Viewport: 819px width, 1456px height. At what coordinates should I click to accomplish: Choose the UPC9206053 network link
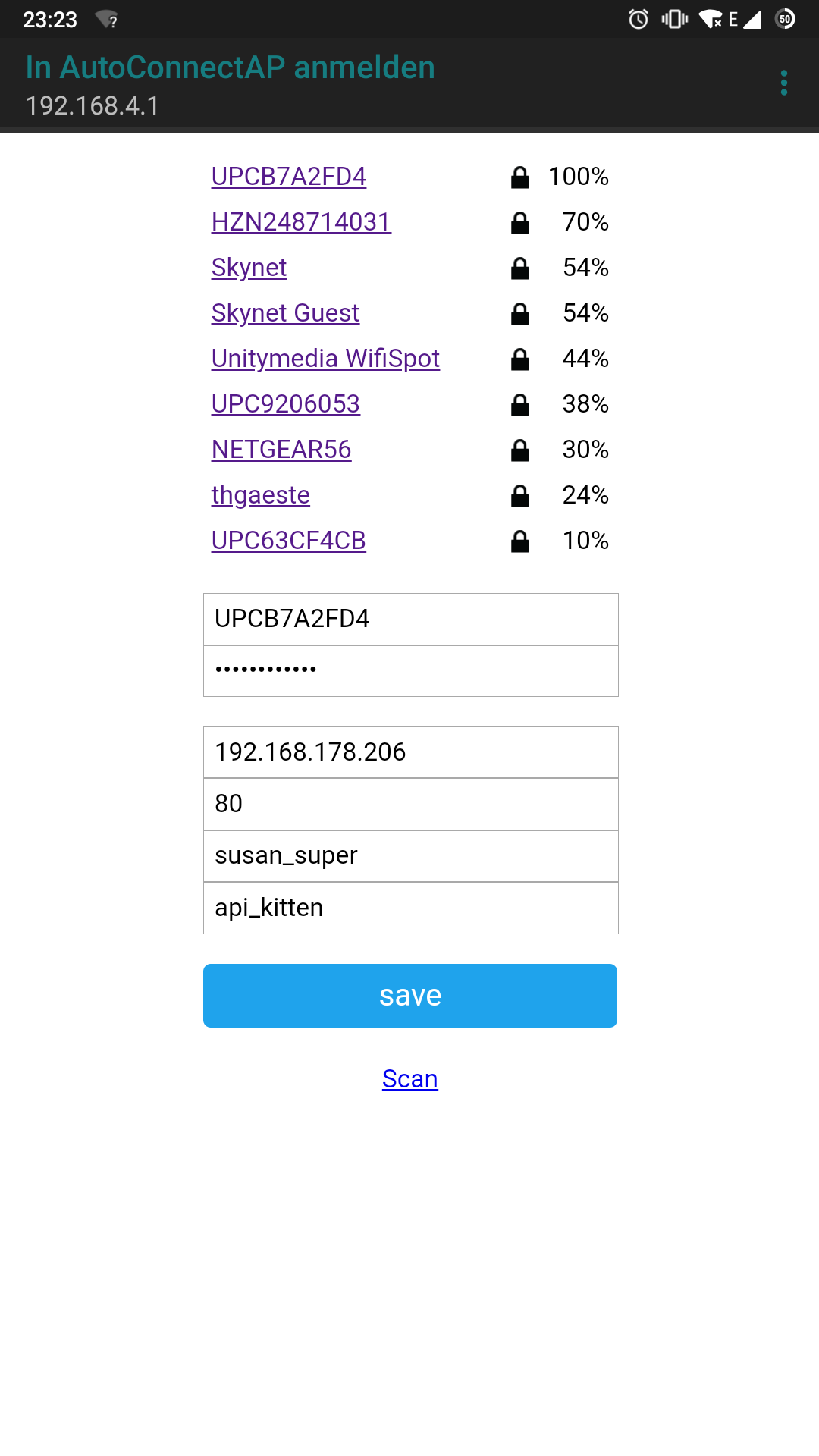point(286,404)
